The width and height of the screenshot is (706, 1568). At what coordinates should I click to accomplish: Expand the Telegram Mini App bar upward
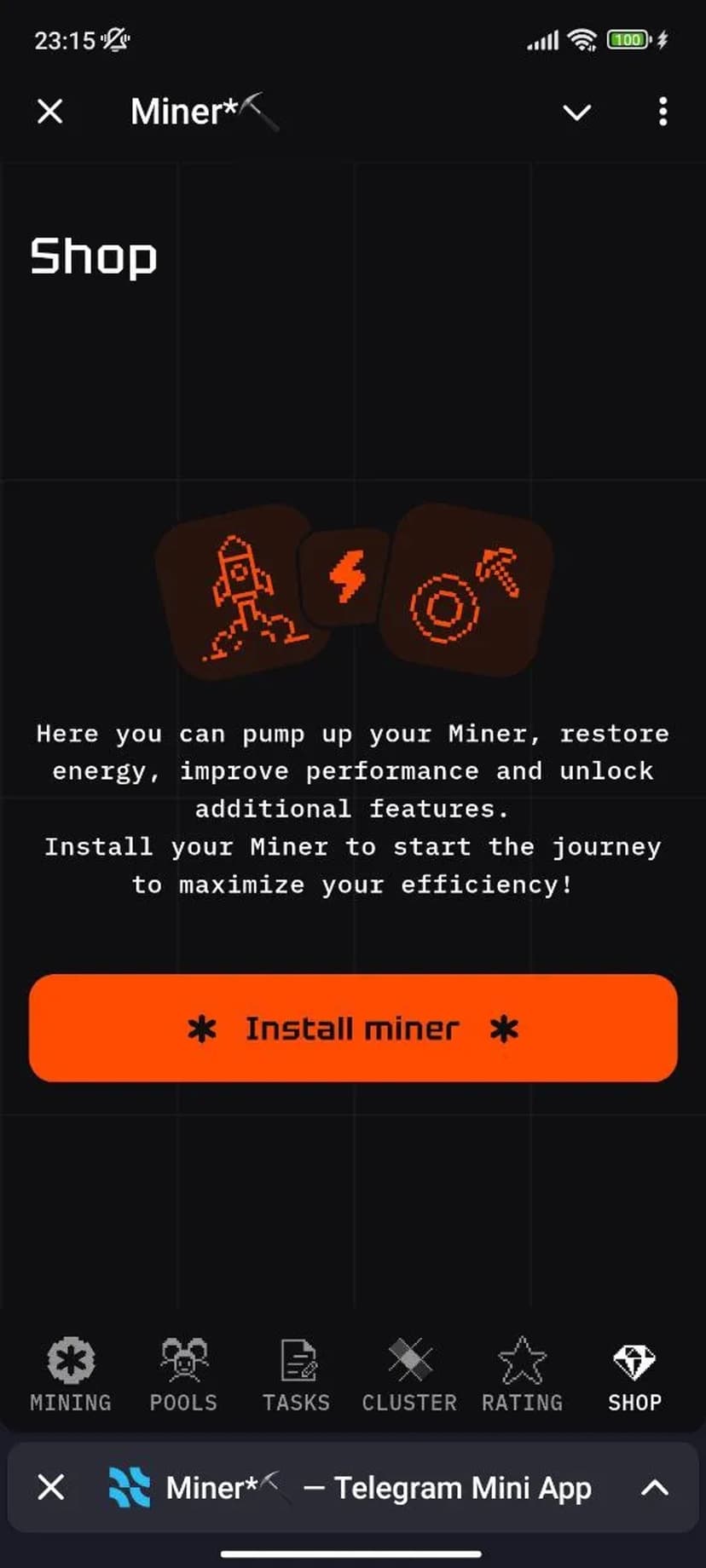pos(654,1488)
